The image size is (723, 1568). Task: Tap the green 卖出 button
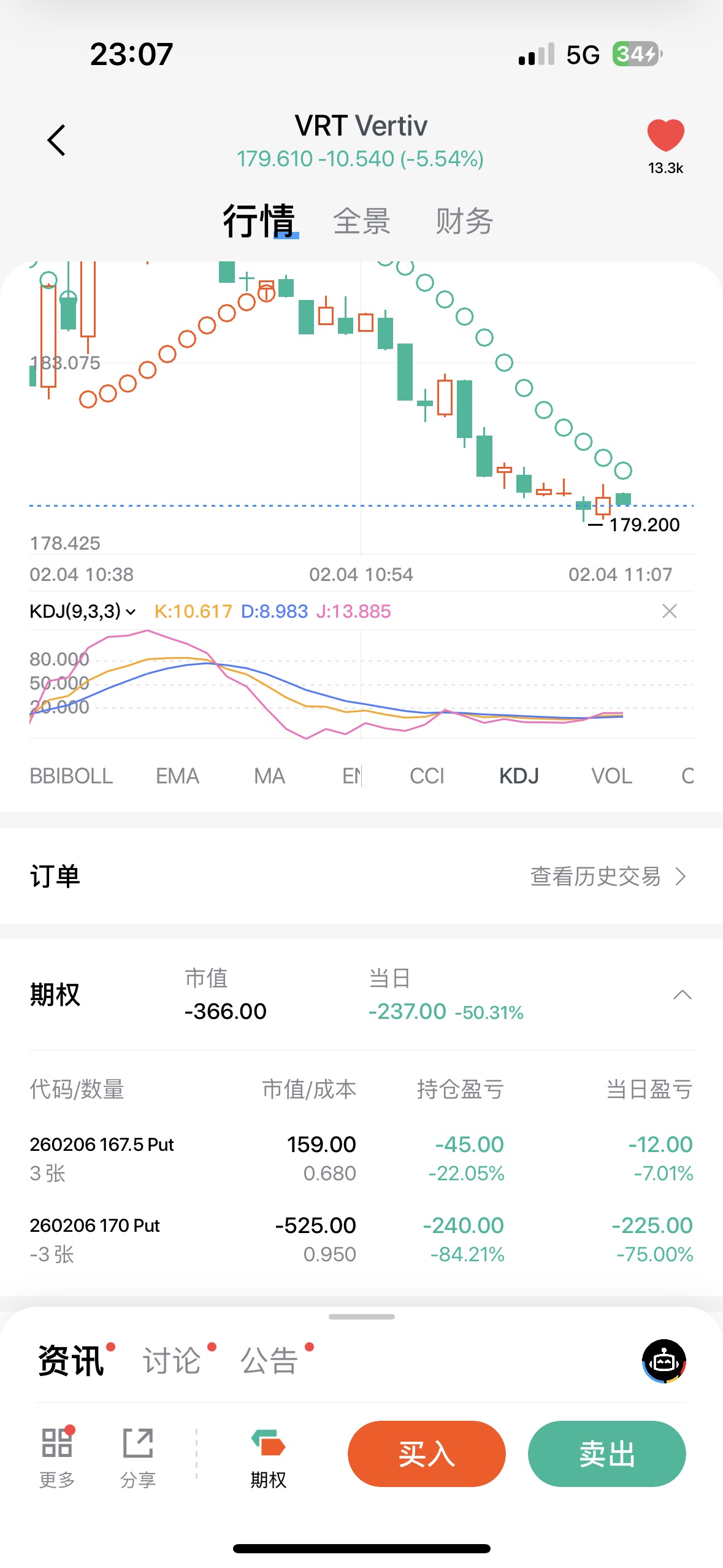point(606,1454)
